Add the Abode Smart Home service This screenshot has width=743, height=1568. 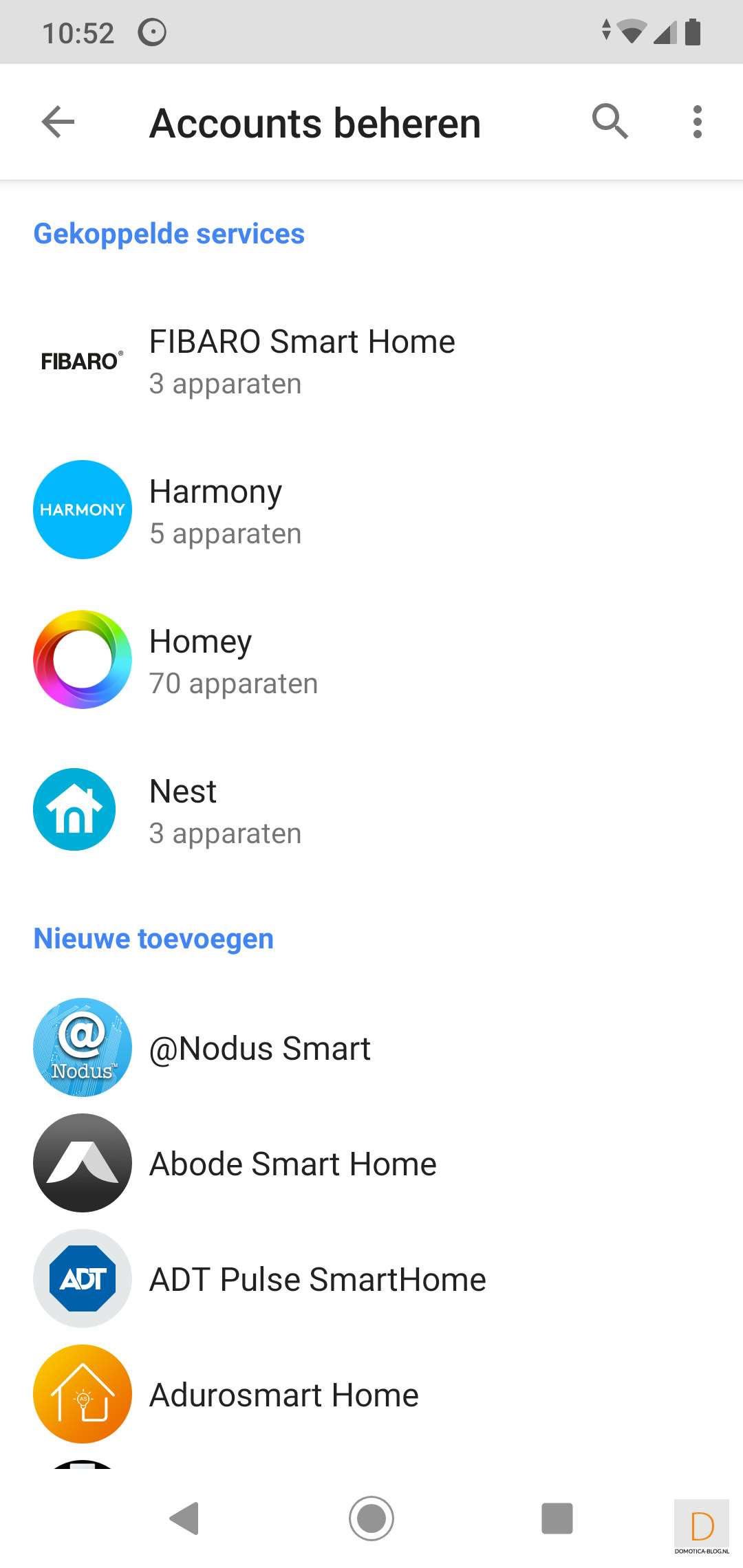(292, 1164)
